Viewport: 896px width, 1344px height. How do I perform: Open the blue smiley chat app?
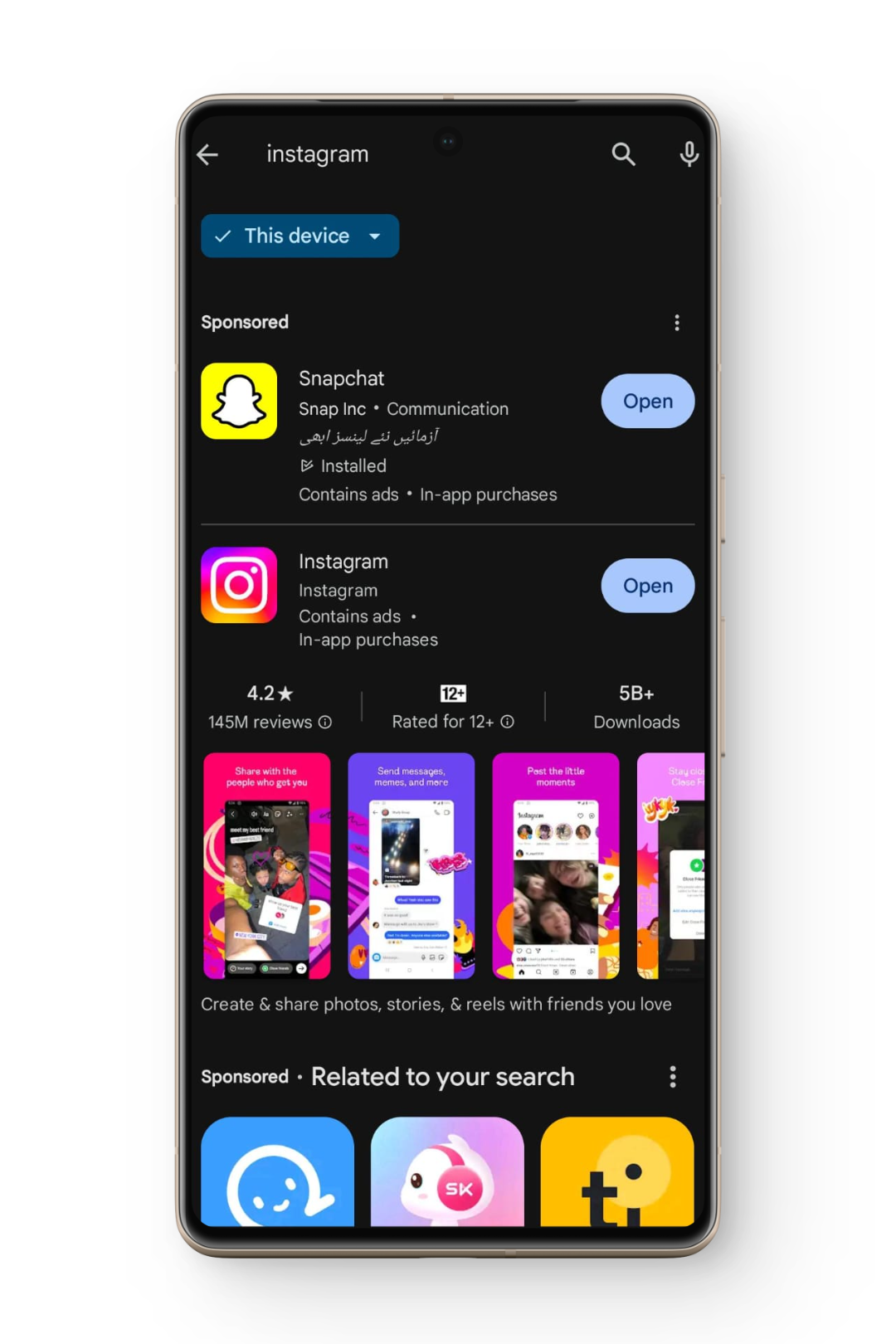click(x=277, y=1171)
